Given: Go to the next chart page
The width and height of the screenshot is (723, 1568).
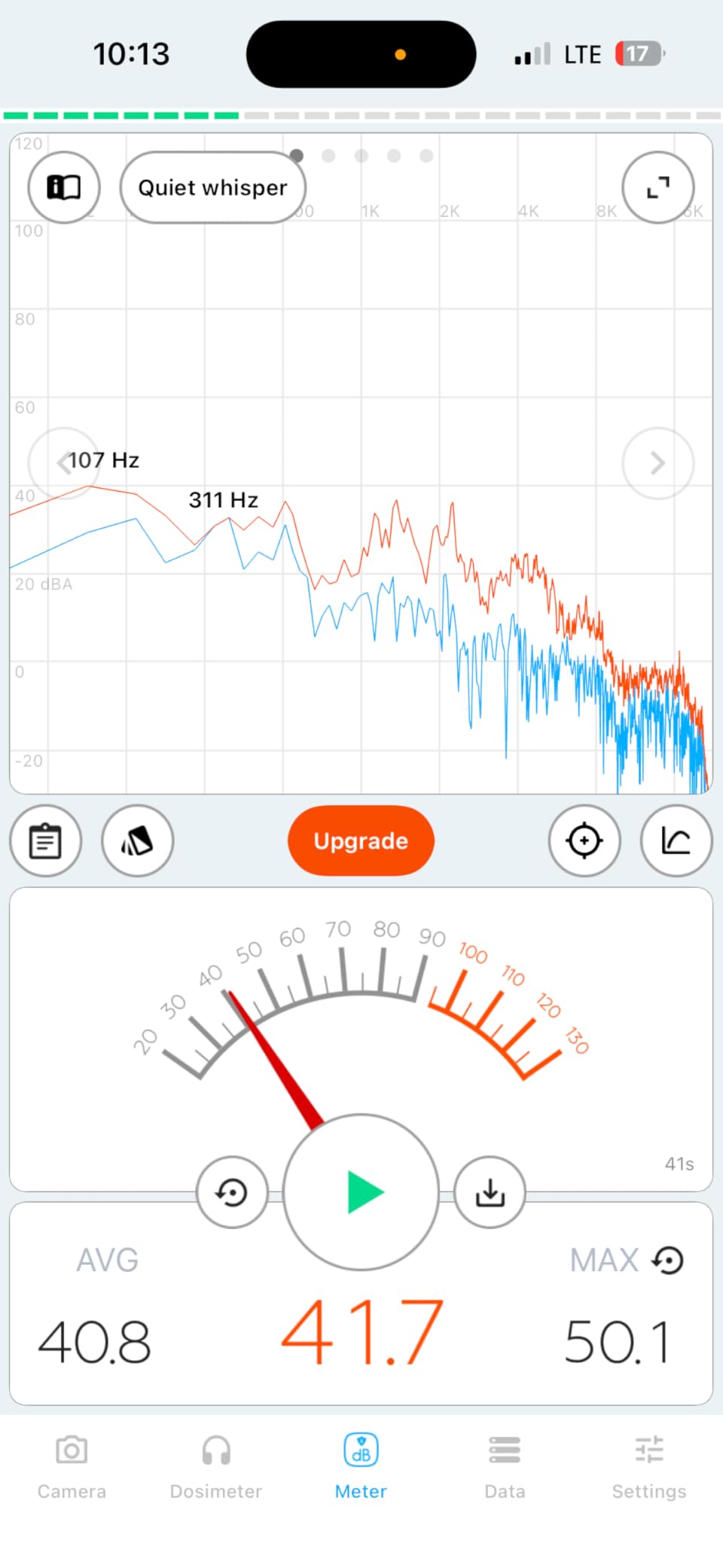Looking at the screenshot, I should 657,462.
